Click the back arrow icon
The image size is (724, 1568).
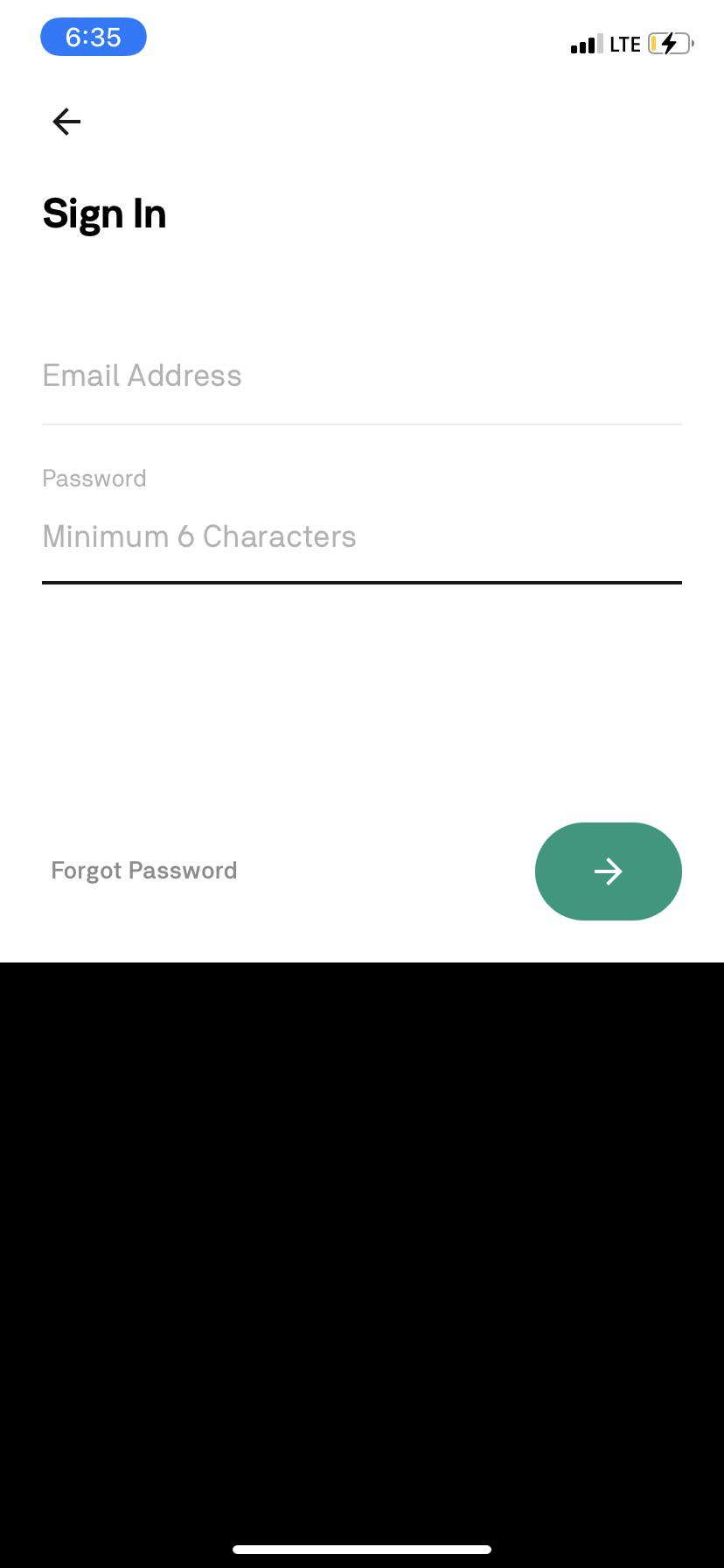pyautogui.click(x=66, y=122)
